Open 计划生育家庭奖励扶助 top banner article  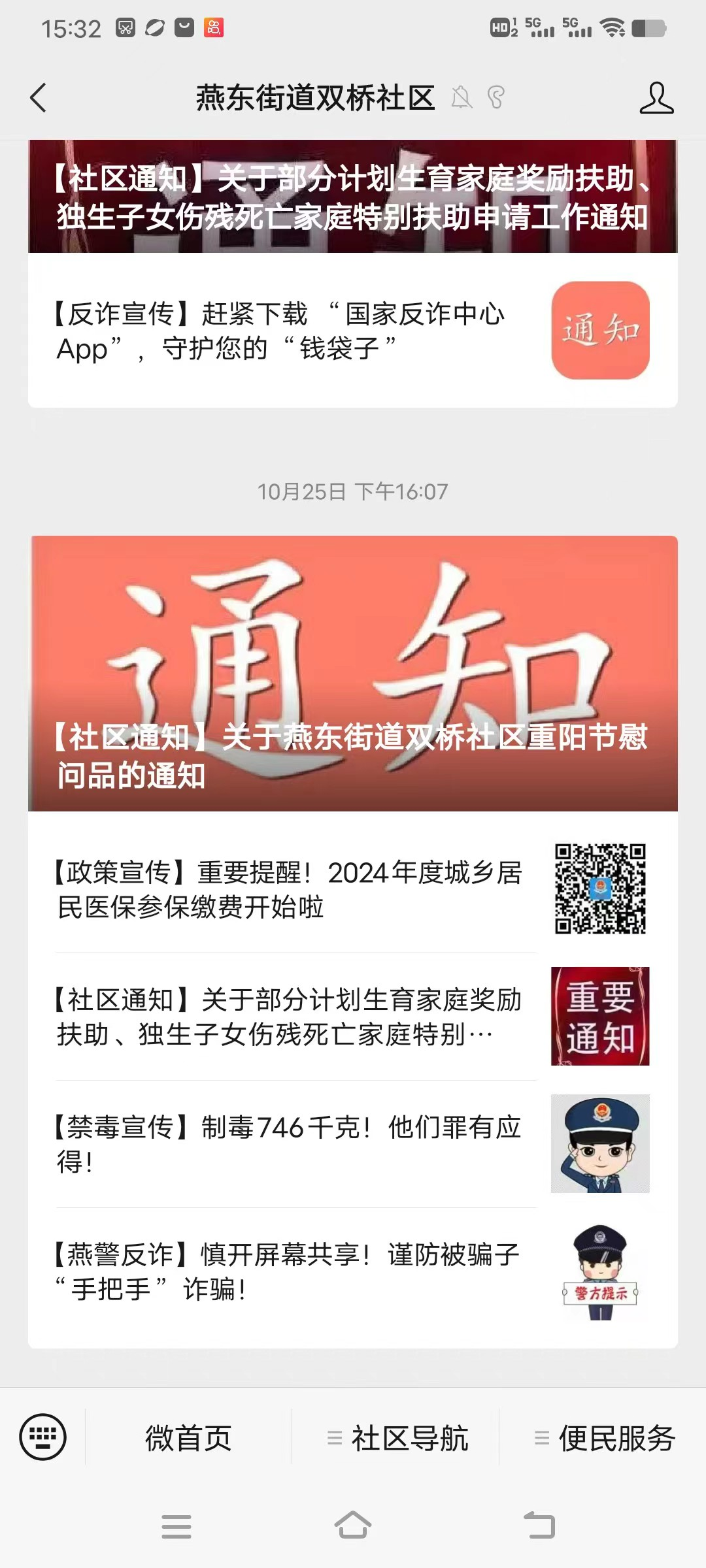[x=353, y=197]
